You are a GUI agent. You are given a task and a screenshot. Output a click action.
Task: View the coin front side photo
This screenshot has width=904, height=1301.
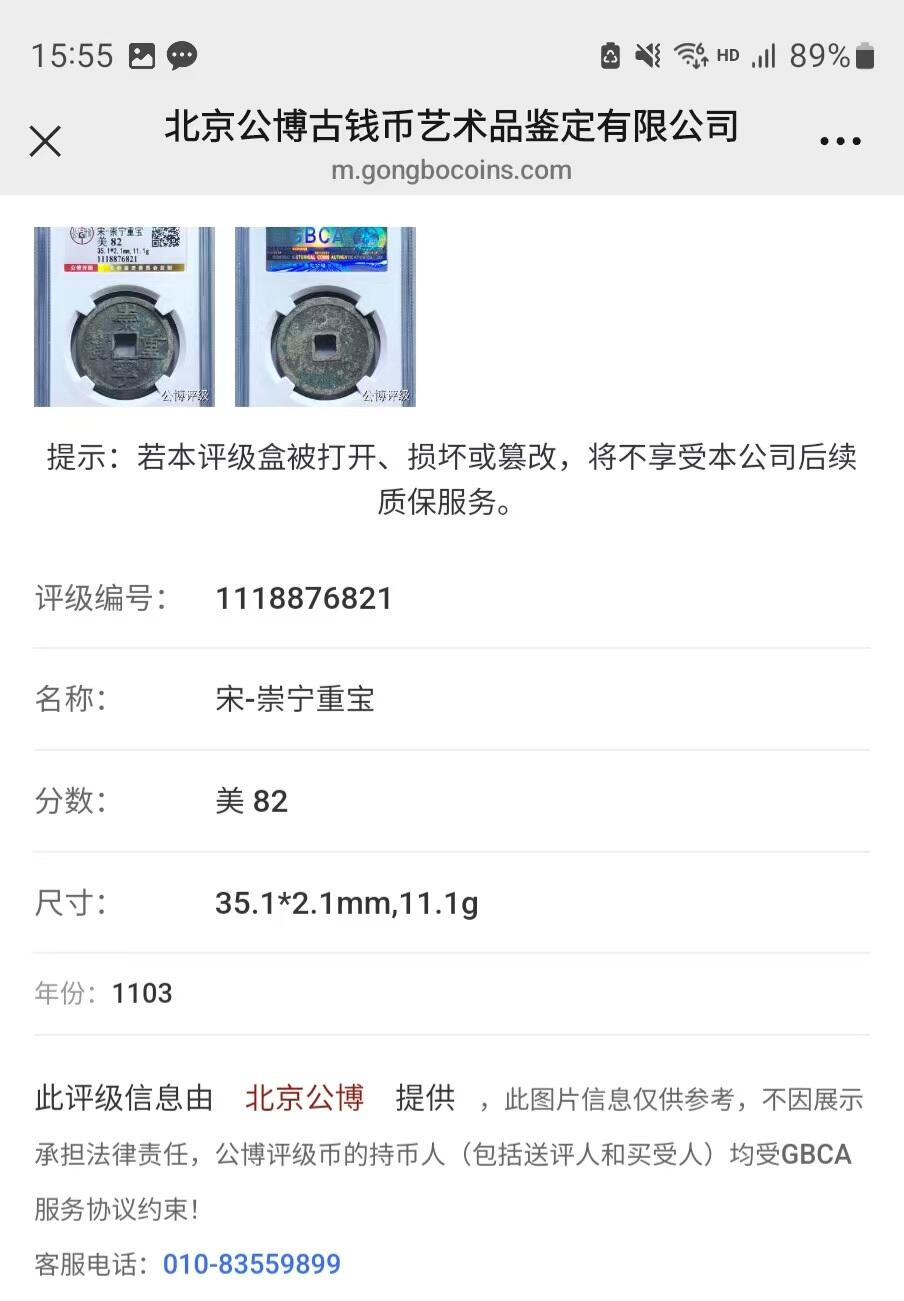point(124,317)
